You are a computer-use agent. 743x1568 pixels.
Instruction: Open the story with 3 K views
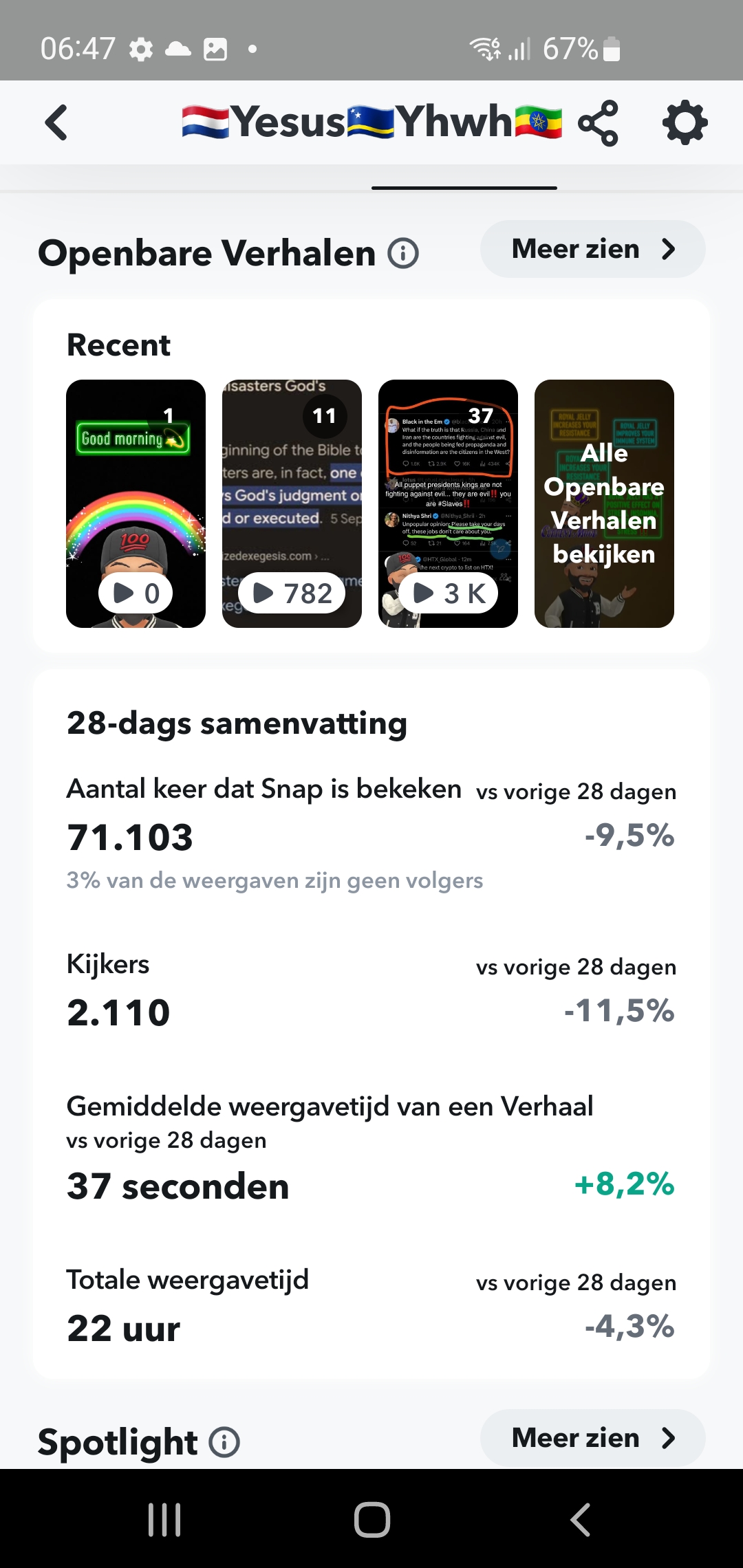pos(448,503)
